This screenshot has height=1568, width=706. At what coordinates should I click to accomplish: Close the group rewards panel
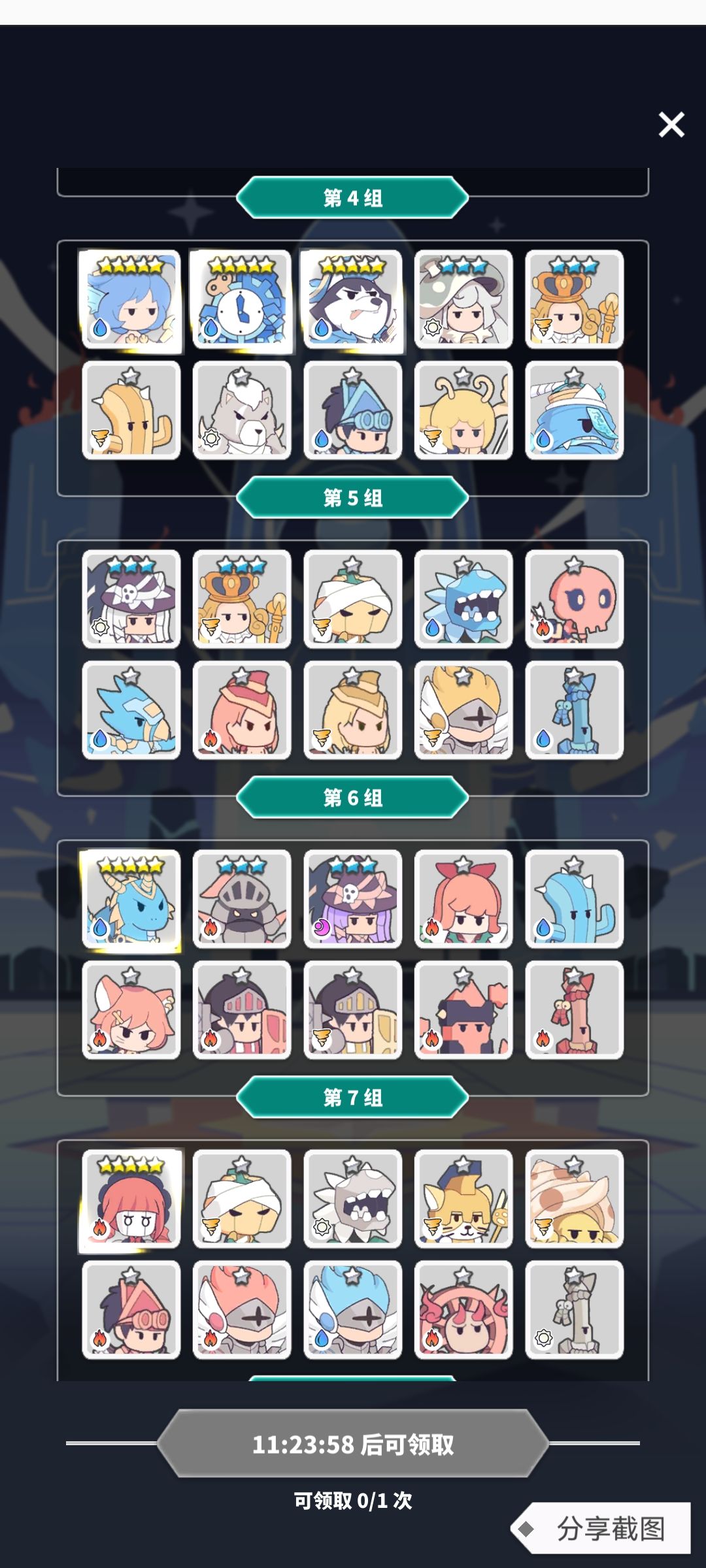tap(671, 124)
